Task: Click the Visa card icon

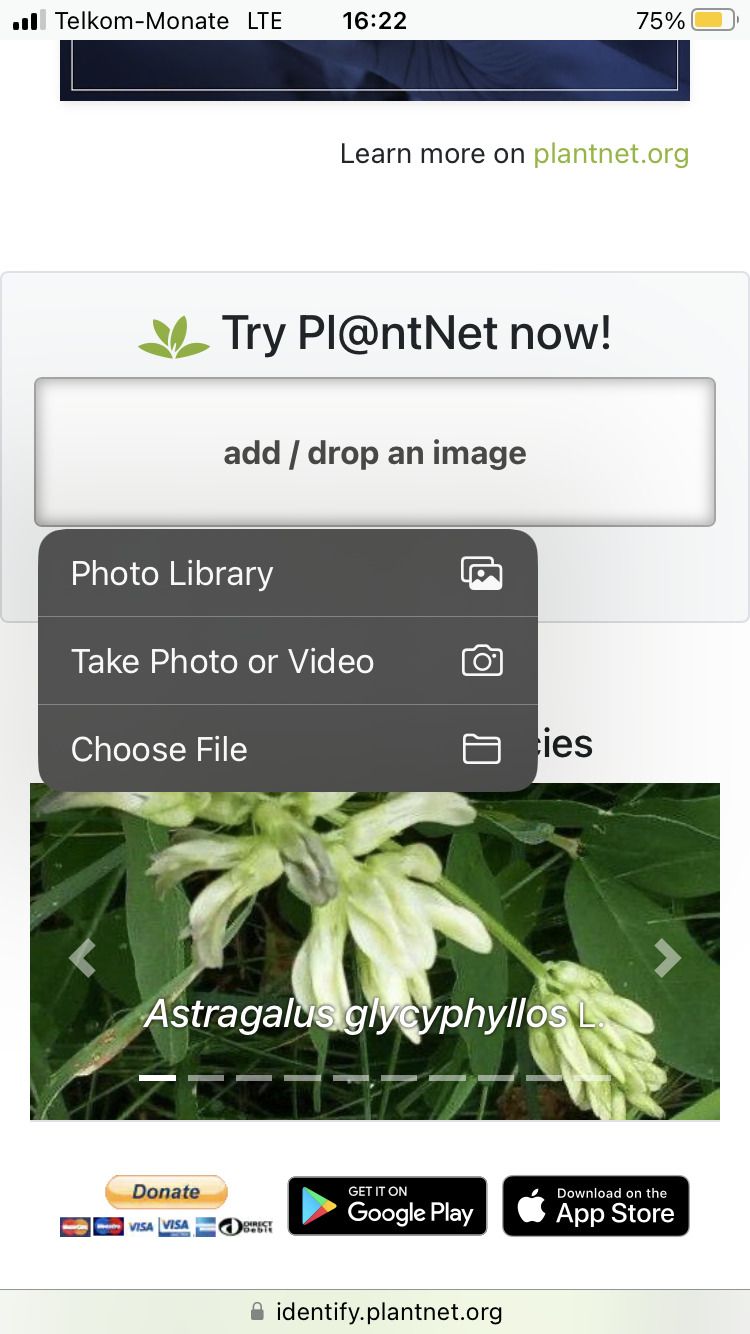Action: [140, 1226]
